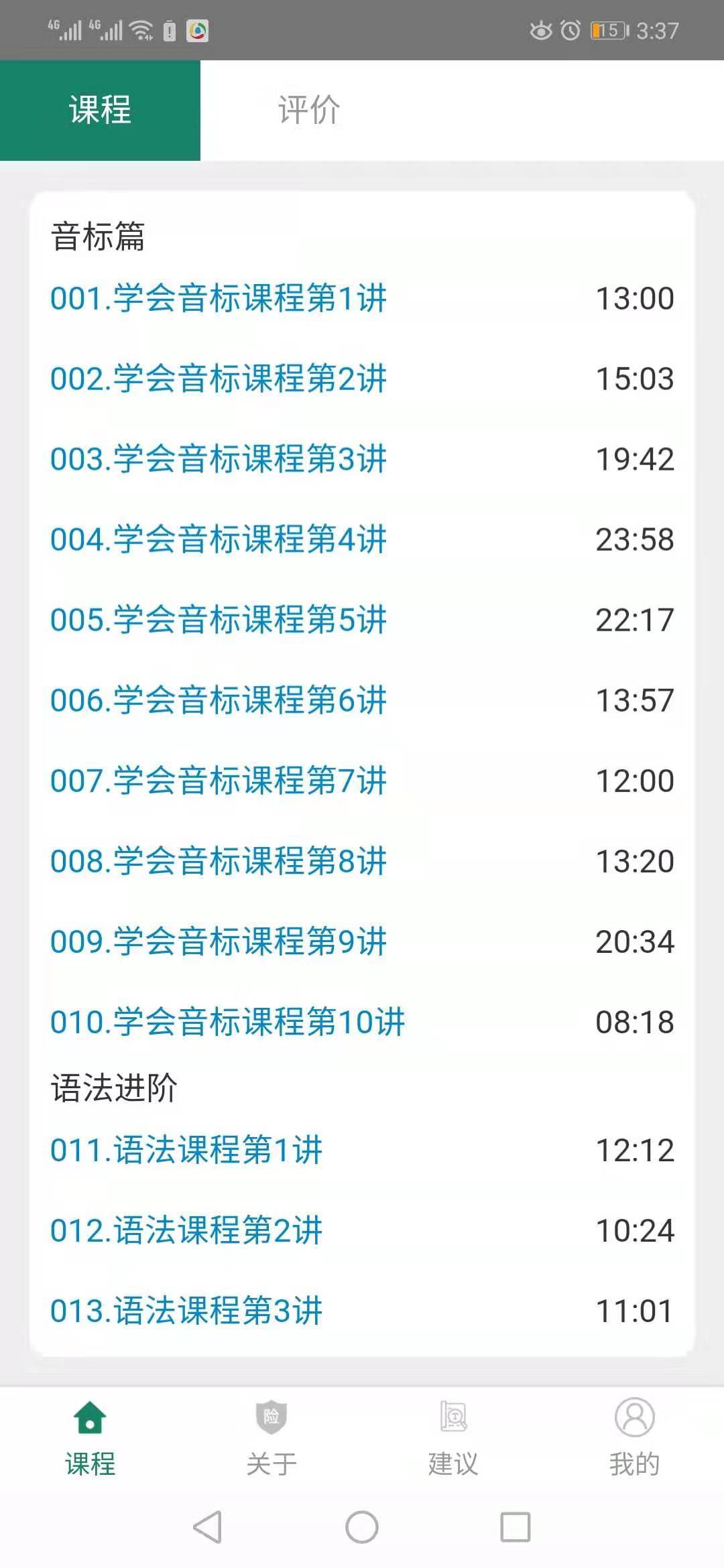Image resolution: width=724 pixels, height=1568 pixels.
Task: Select the 课程 tab at the top
Action: pyautogui.click(x=99, y=112)
